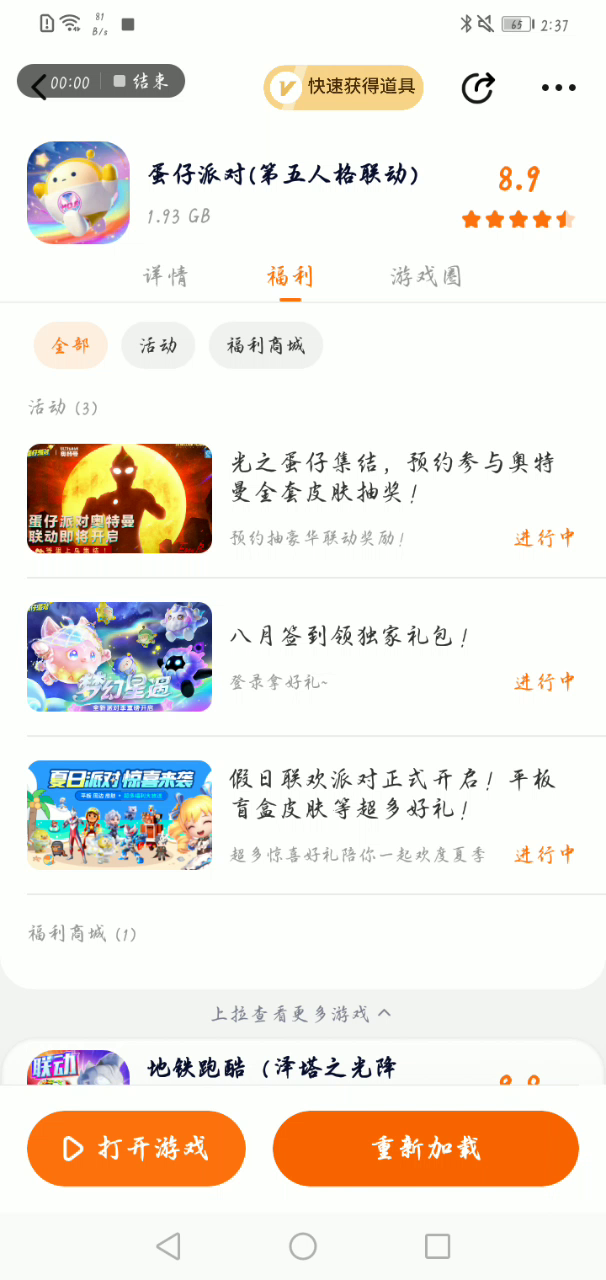The height and width of the screenshot is (1280, 606).
Task: Switch to the 详情 tab
Action: 165,276
